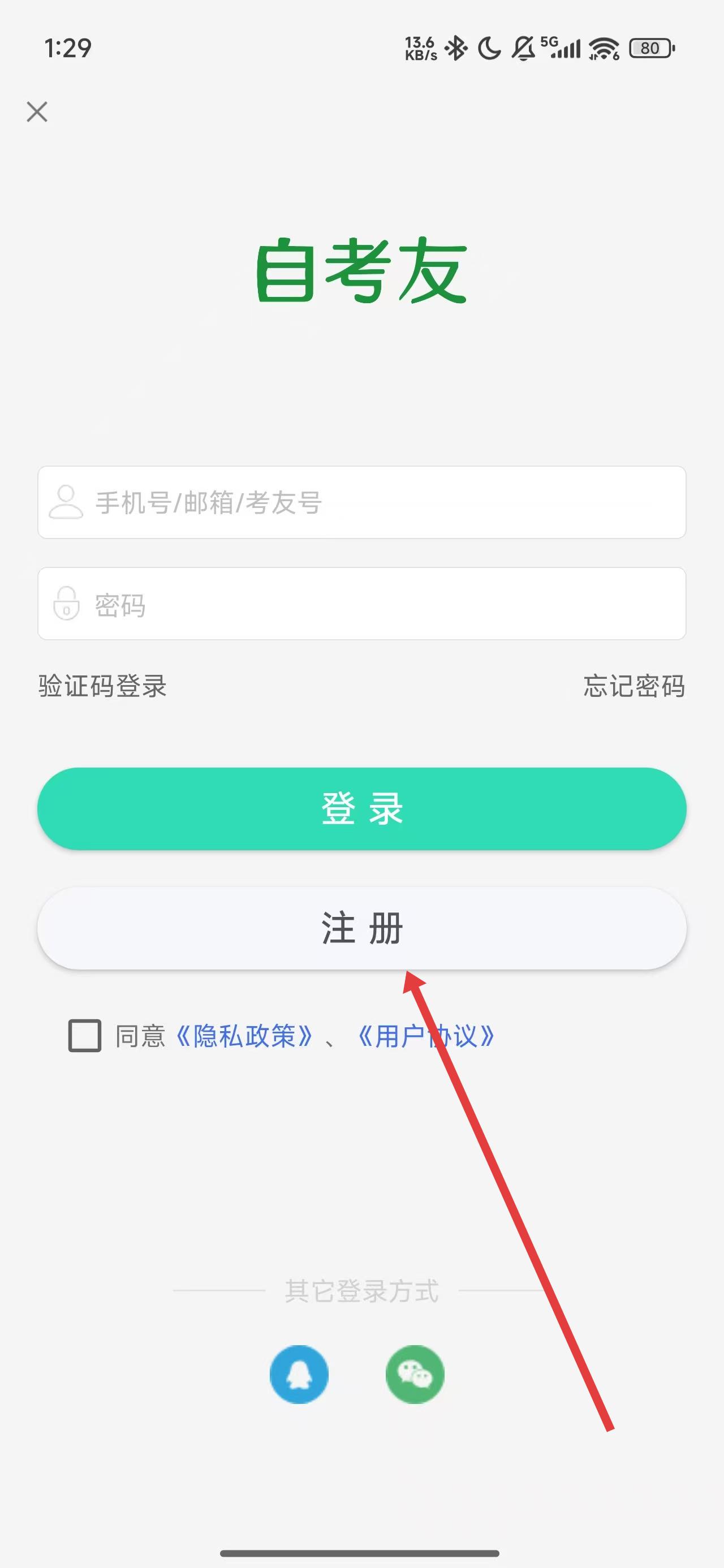Screen dimensions: 724x1568
Task: Log in with QQ icon
Action: point(299,1375)
